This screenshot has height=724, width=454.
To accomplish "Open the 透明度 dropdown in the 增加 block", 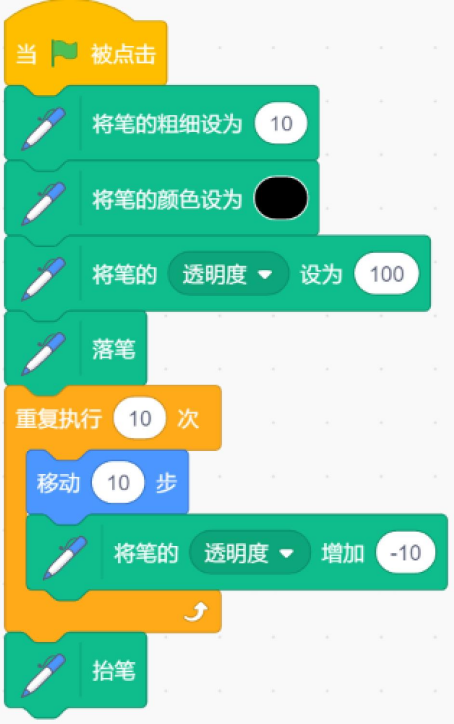I will click(250, 553).
